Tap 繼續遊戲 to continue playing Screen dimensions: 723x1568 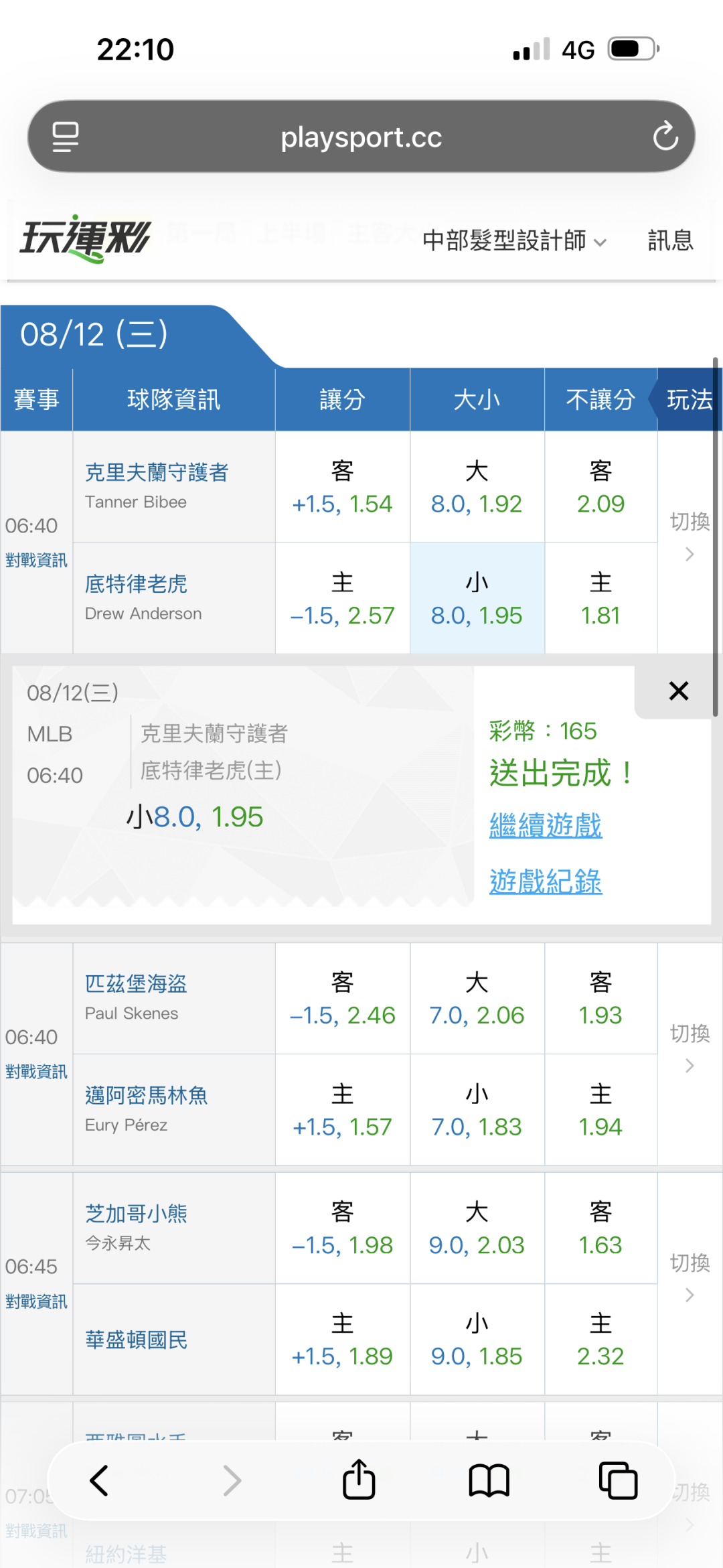546,825
